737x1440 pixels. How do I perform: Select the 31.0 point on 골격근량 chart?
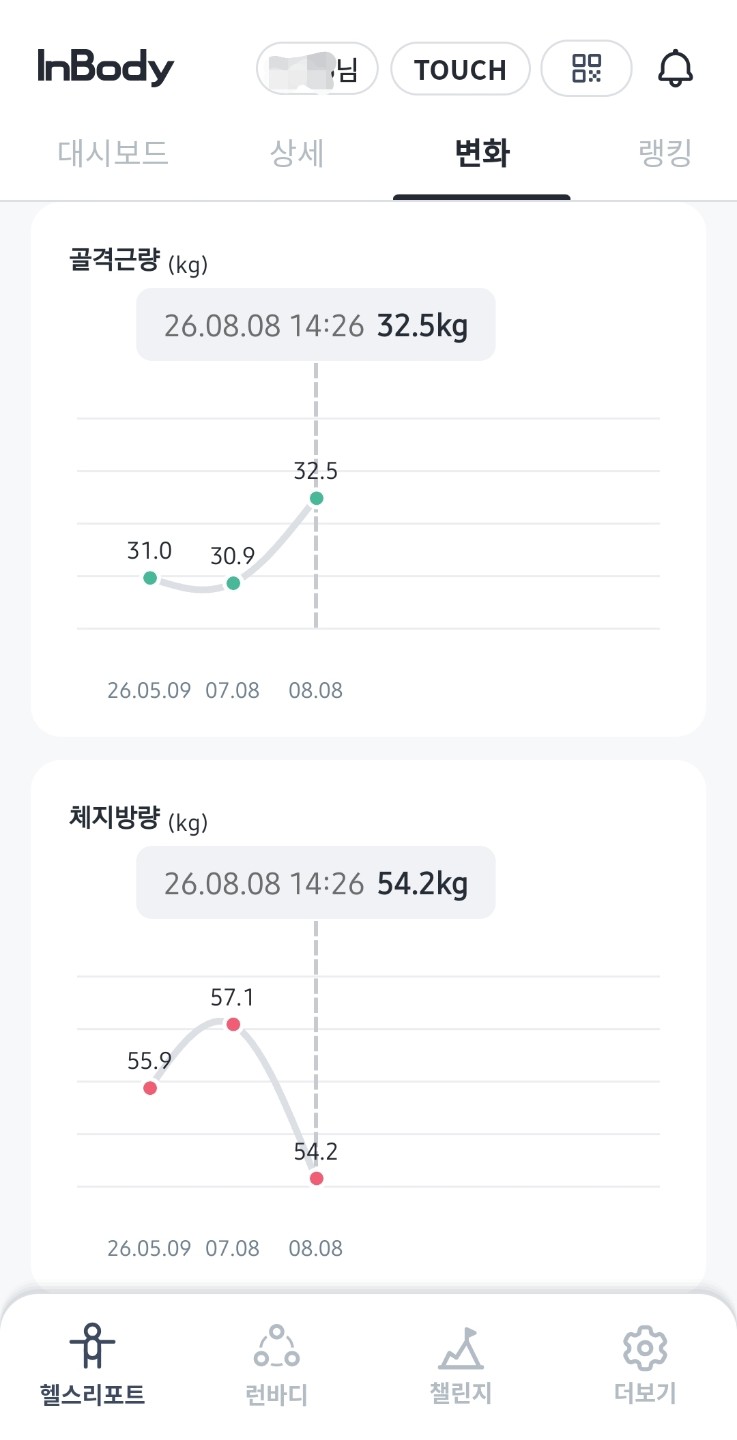coord(150,577)
